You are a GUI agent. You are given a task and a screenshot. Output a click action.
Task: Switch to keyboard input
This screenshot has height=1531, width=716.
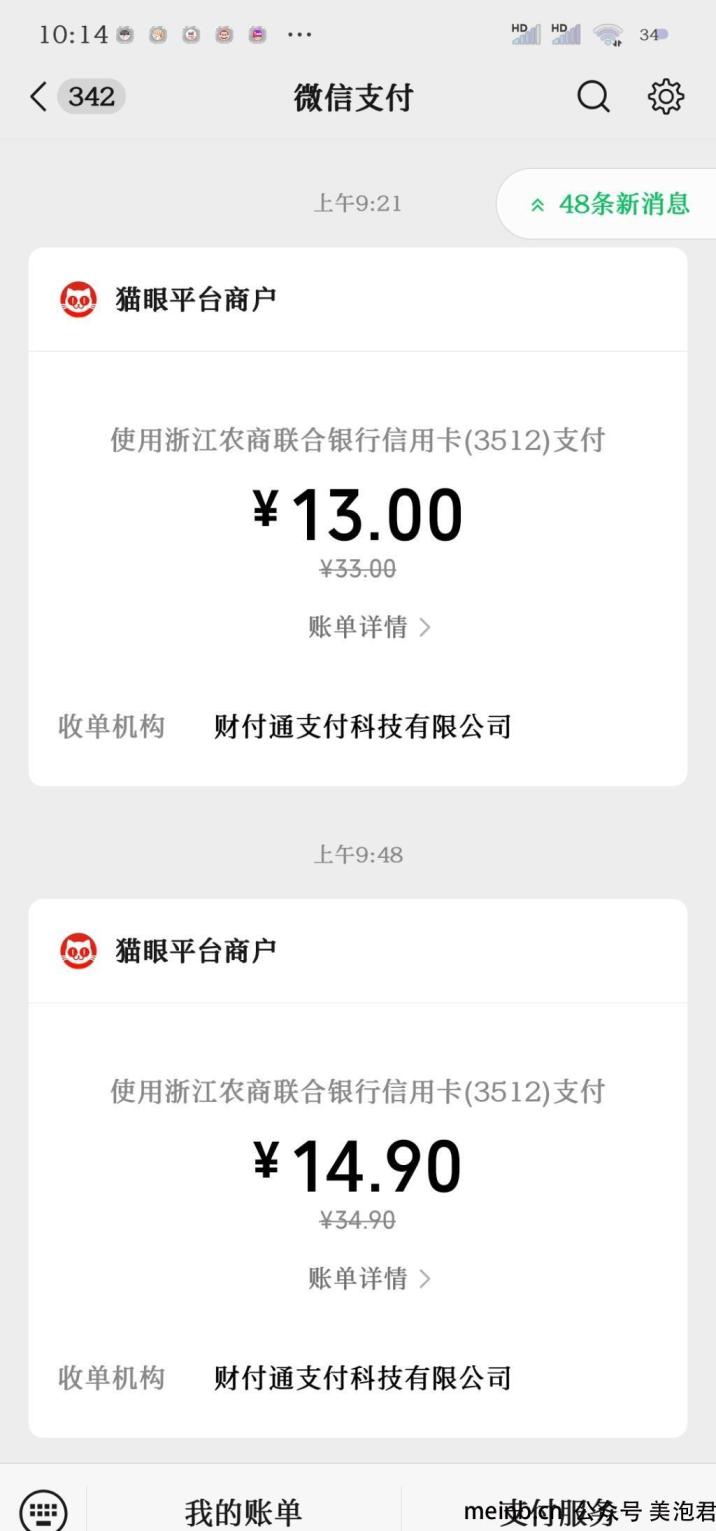44,1508
